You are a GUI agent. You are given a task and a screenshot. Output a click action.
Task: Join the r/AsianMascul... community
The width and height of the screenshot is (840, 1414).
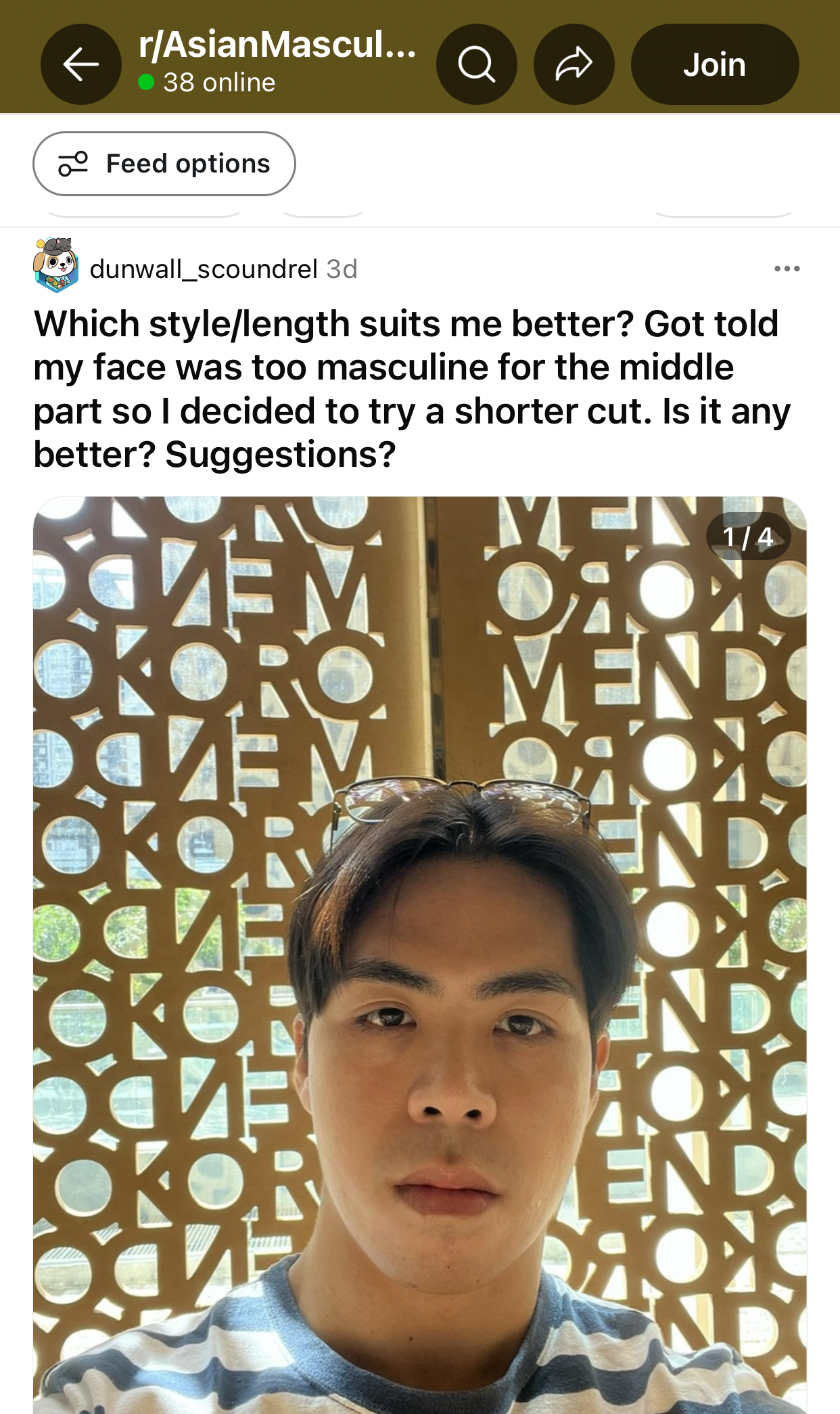[714, 64]
